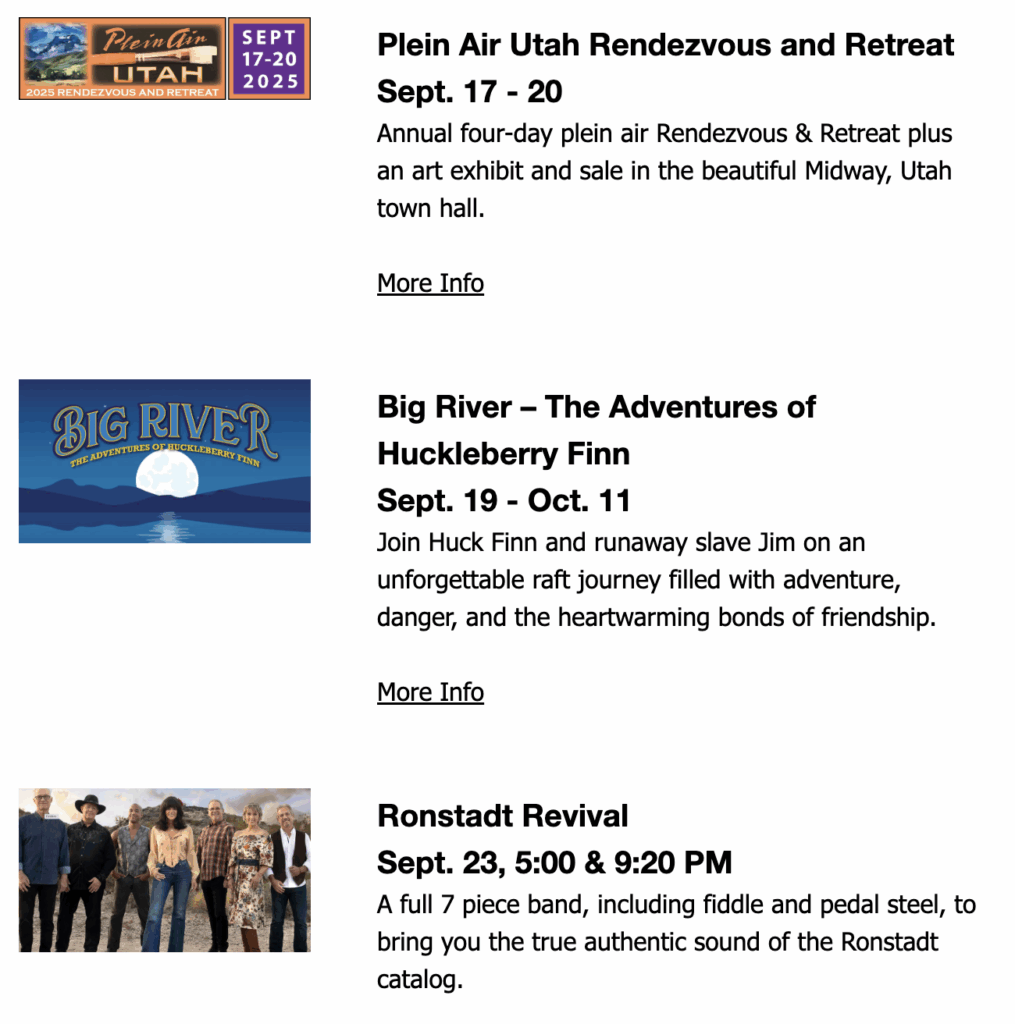Open More Info for Big River
The image size is (1015, 1024).
[430, 692]
